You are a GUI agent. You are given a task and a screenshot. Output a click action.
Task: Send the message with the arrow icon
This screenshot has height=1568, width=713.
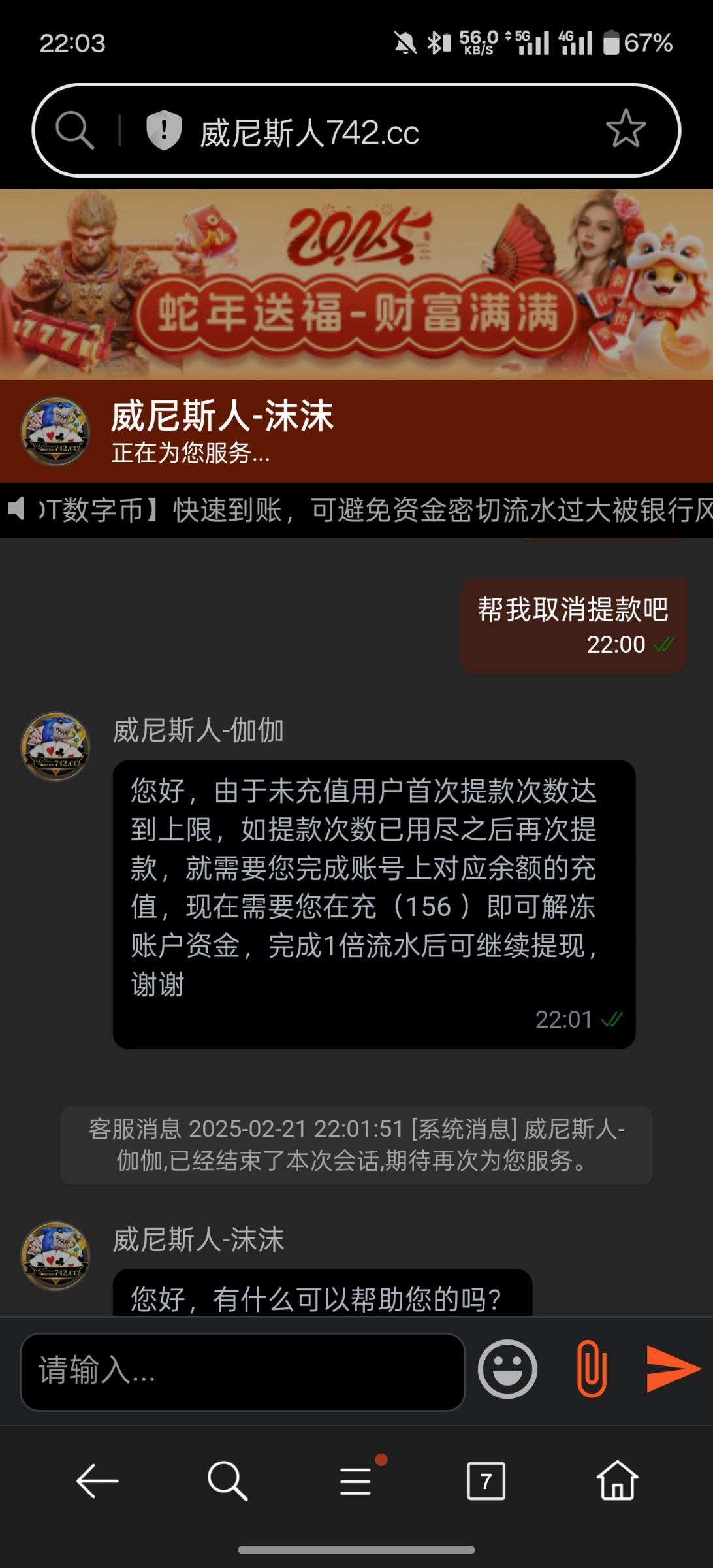coord(673,1369)
